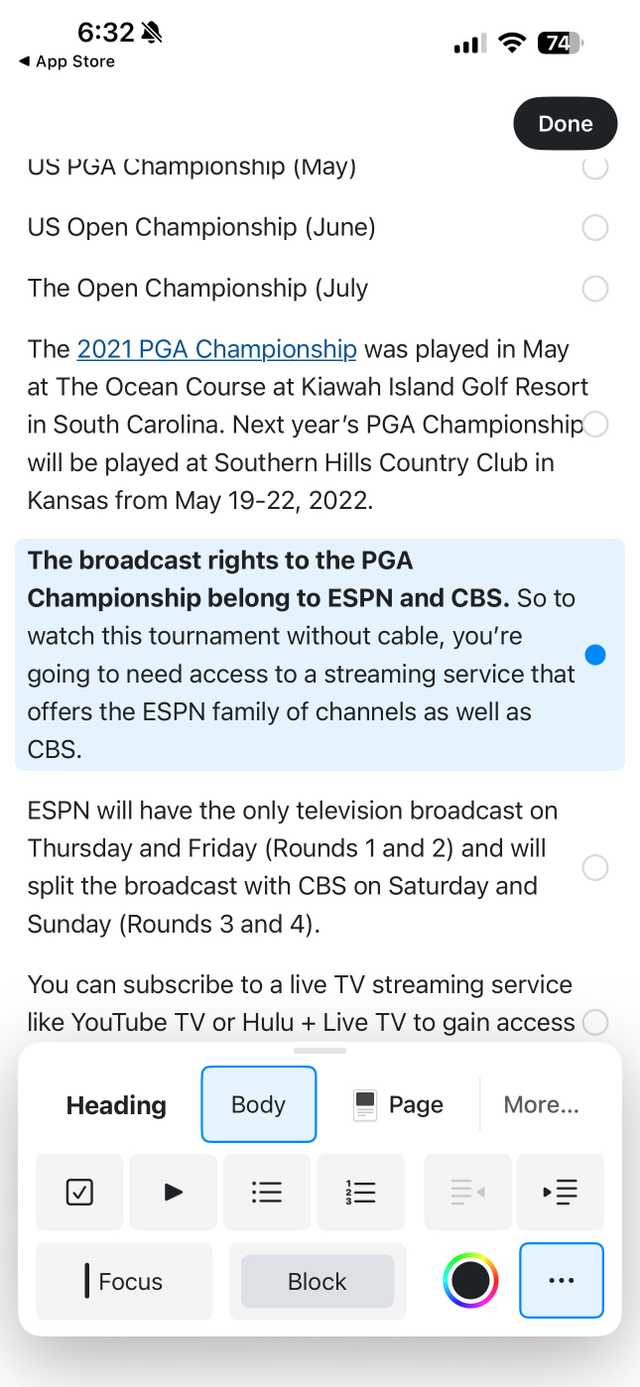The height and width of the screenshot is (1387, 640).
Task: Open the 2021 PGA Championship link
Action: (216, 349)
